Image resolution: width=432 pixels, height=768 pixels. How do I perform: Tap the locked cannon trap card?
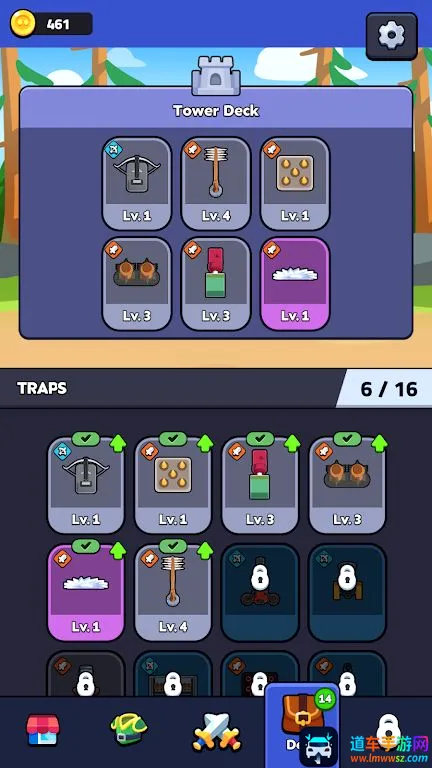click(347, 592)
